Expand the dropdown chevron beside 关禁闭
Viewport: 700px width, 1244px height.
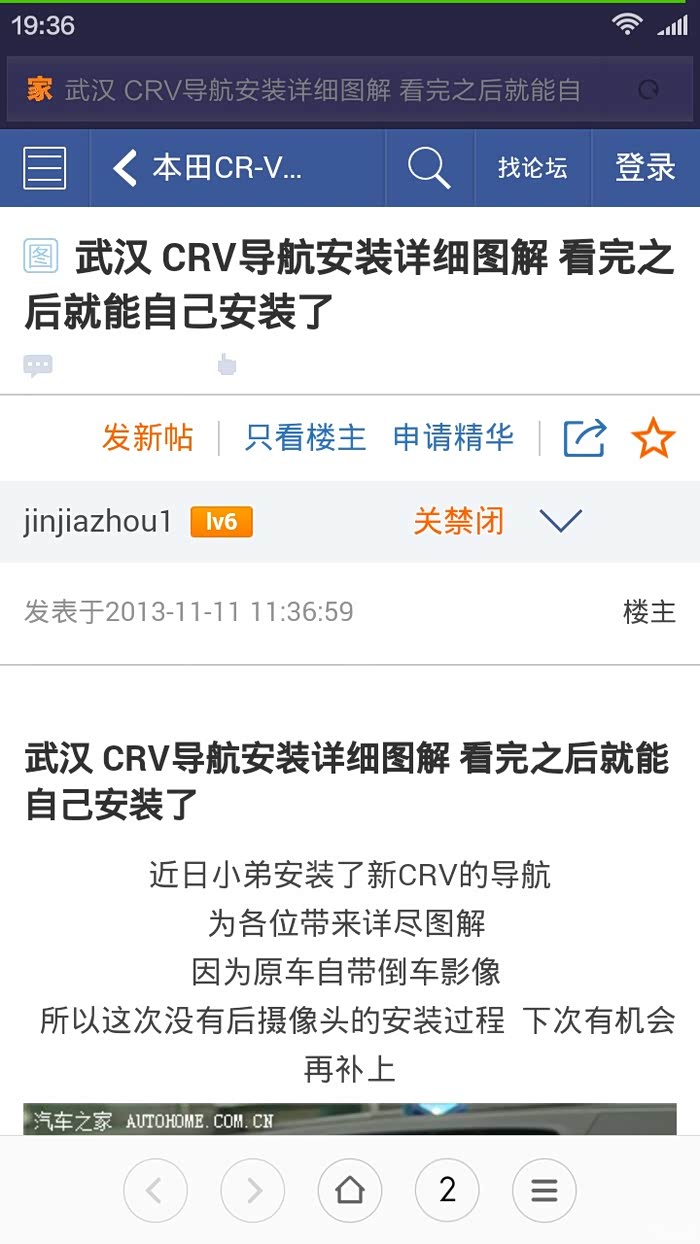click(560, 521)
